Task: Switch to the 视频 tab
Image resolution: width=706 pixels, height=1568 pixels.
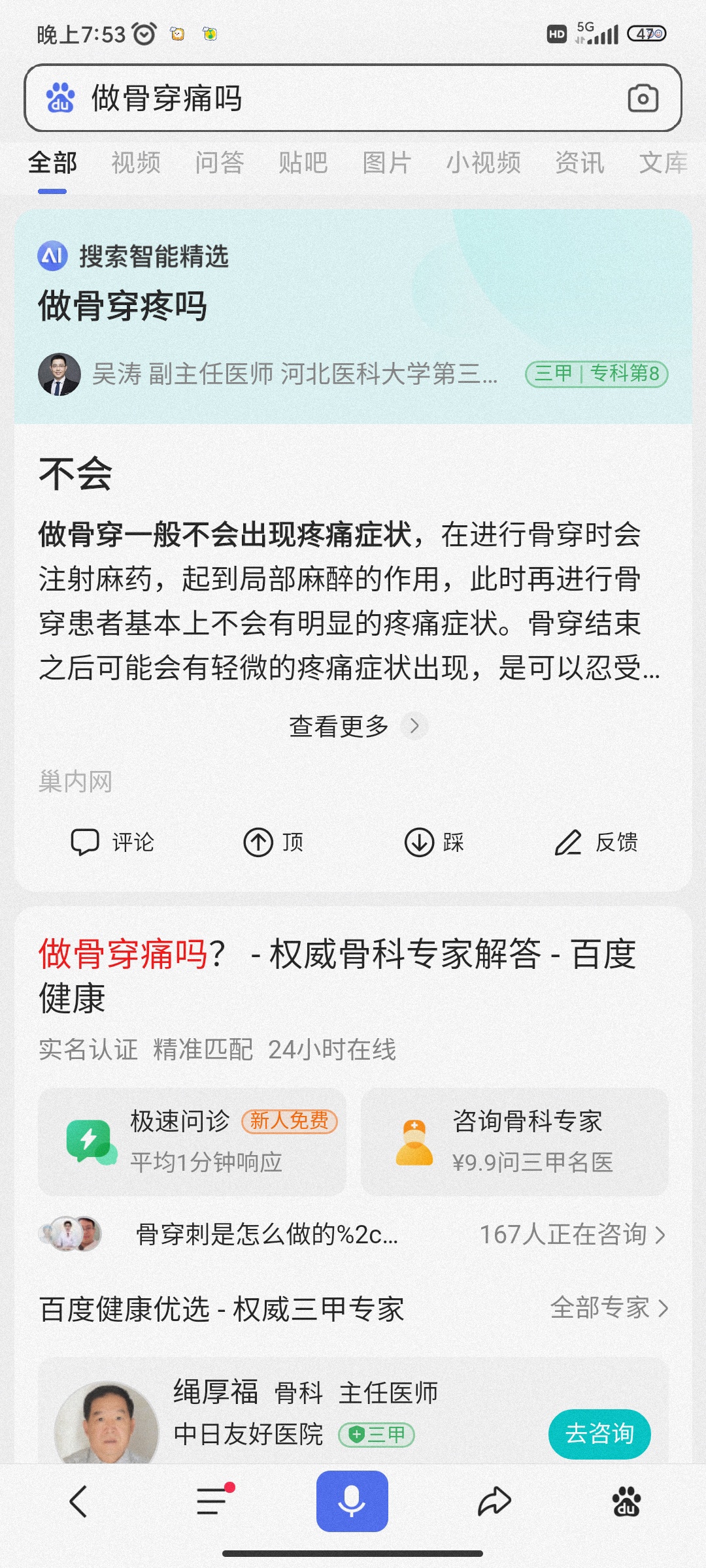Action: tap(136, 163)
